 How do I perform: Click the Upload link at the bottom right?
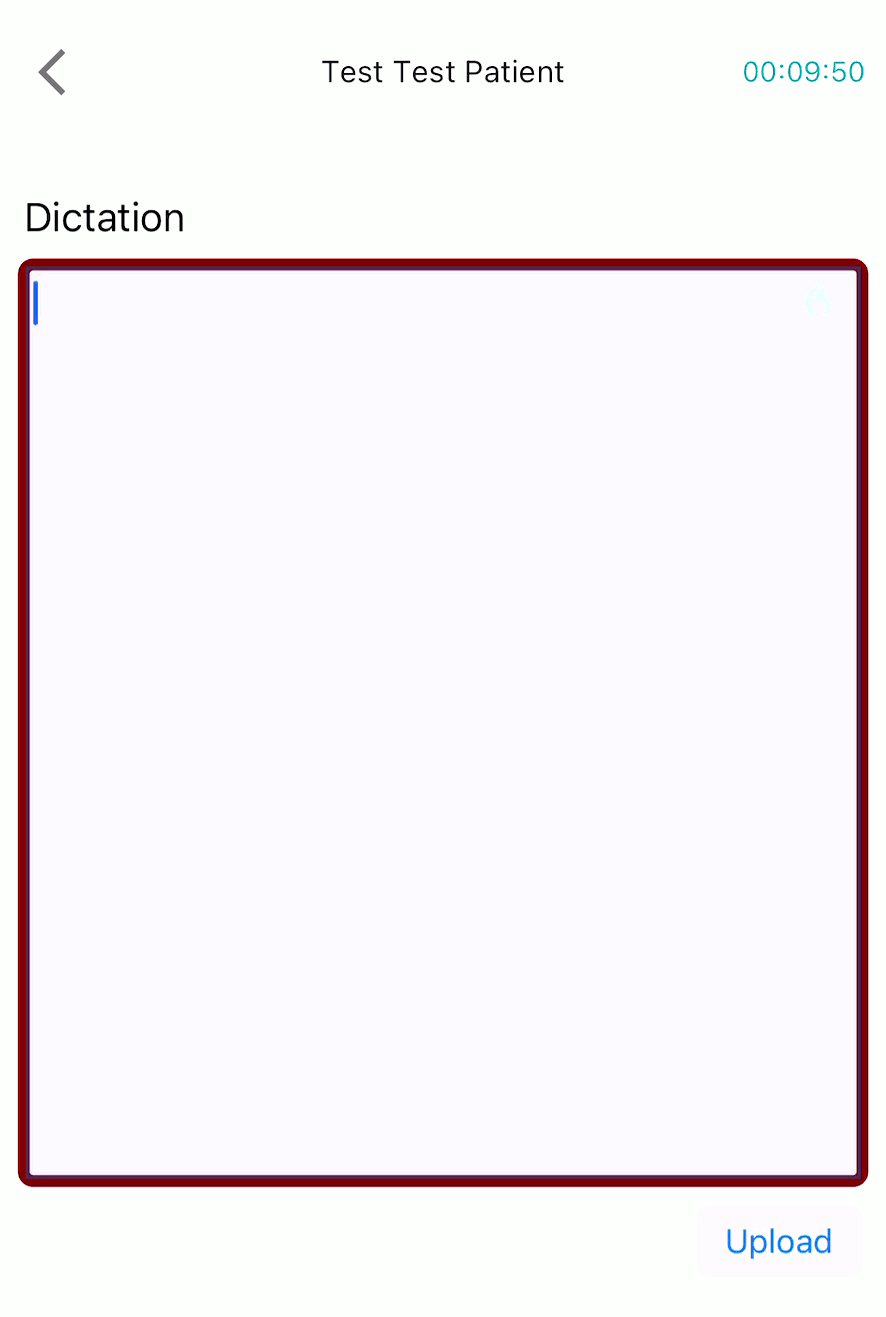pyautogui.click(x=779, y=1241)
